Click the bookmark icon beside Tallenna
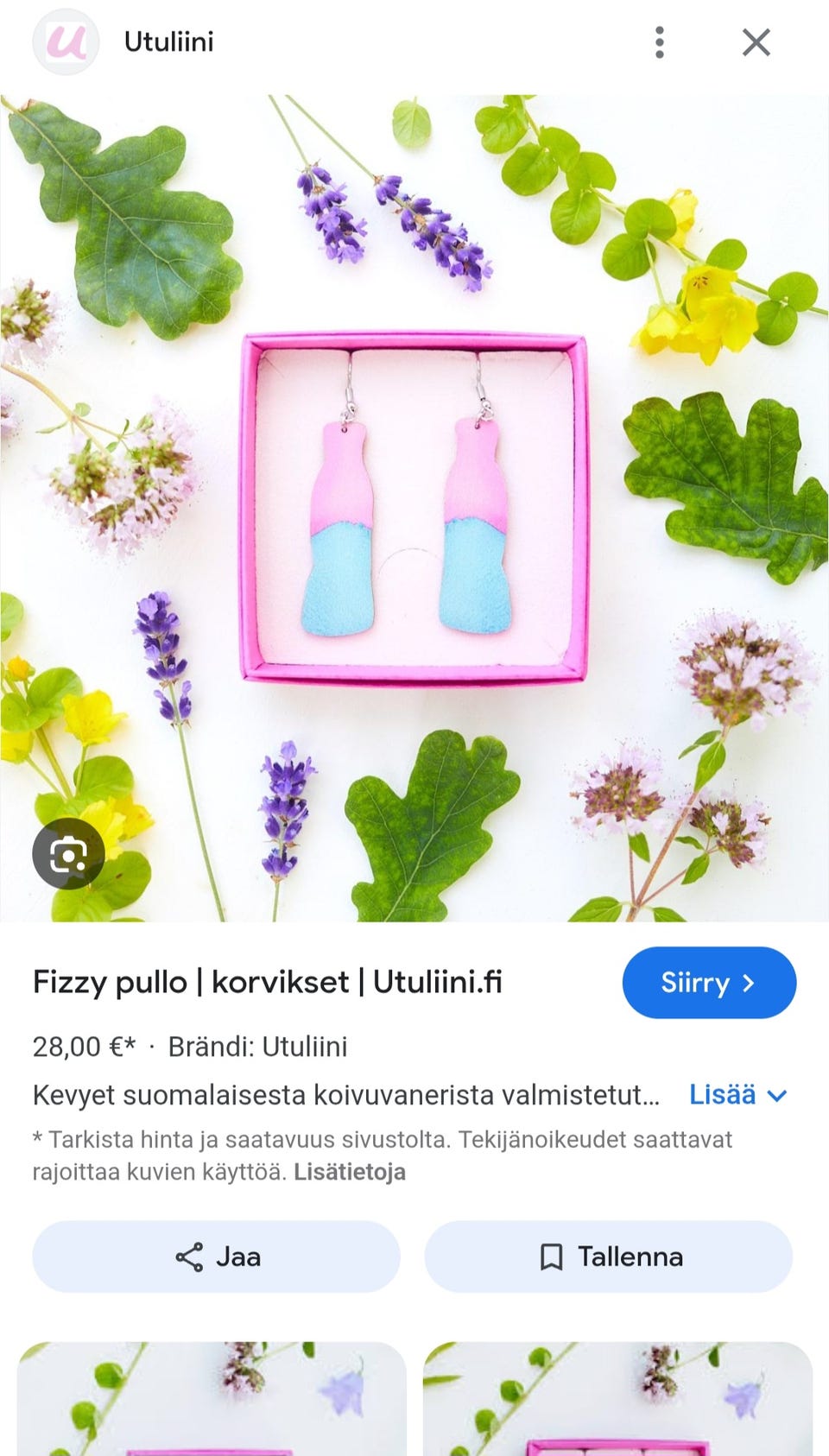 pos(552,1257)
